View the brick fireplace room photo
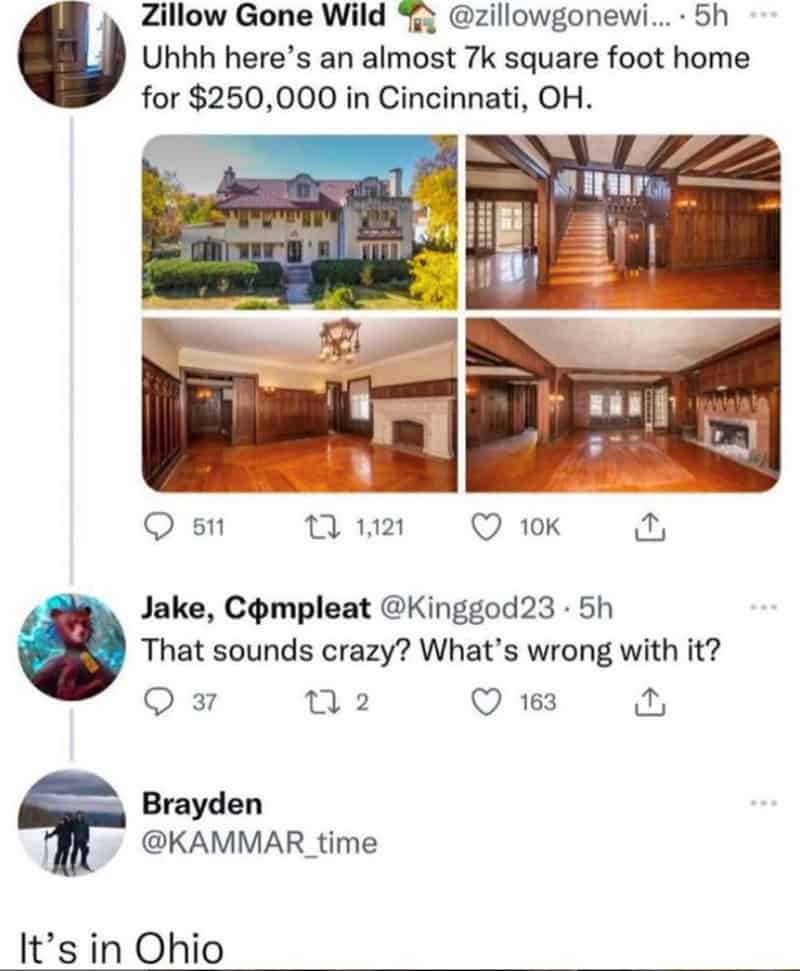 click(x=623, y=405)
